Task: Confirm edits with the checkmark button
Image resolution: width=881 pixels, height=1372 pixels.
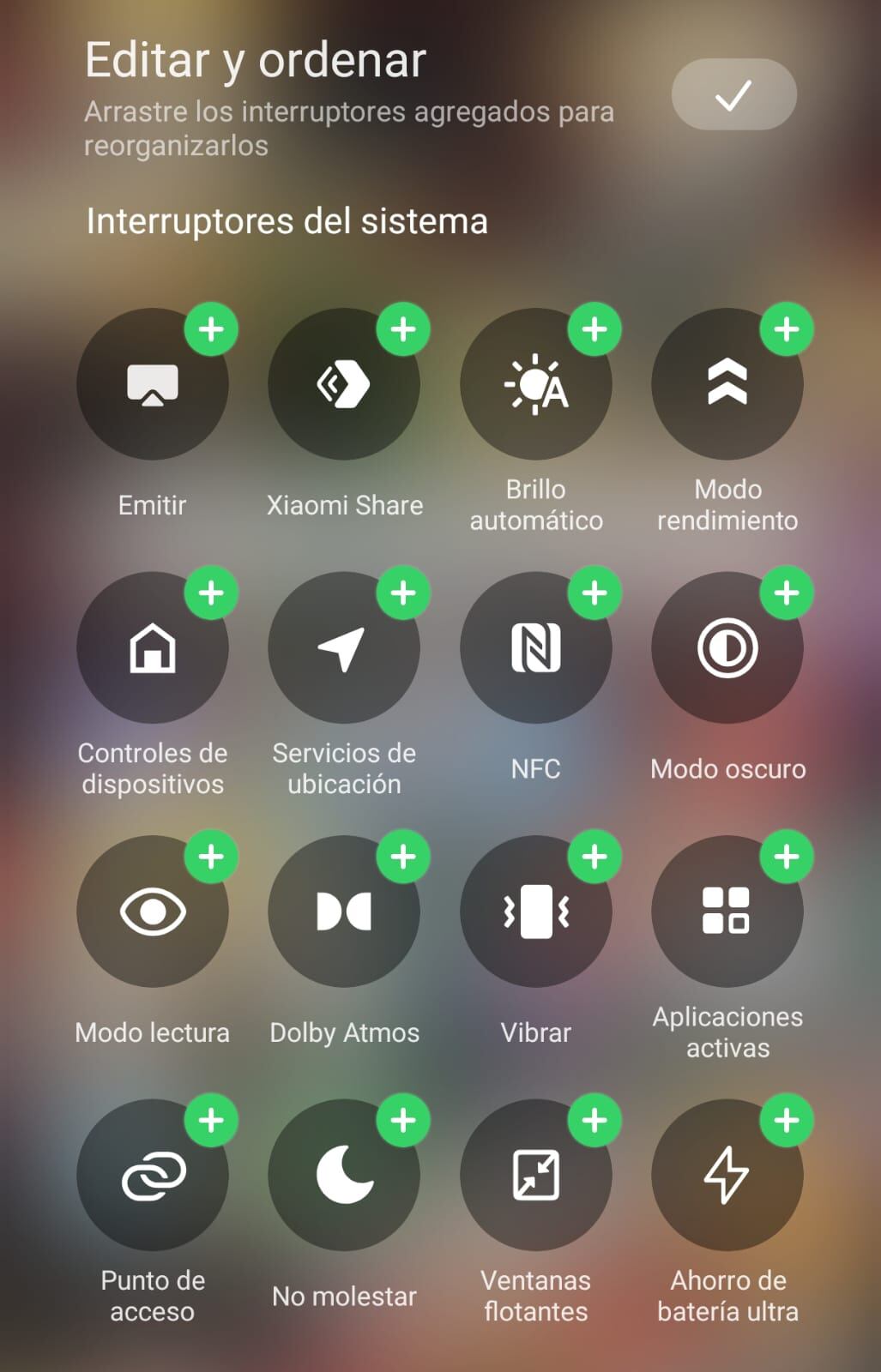Action: 733,94
